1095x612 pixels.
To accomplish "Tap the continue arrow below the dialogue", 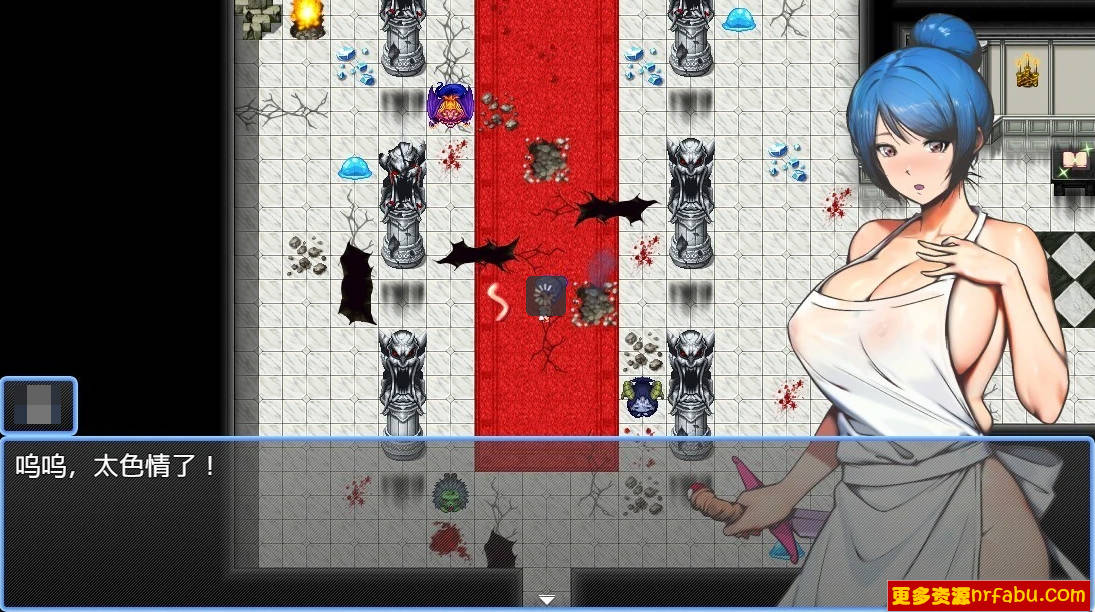I will click(x=547, y=599).
